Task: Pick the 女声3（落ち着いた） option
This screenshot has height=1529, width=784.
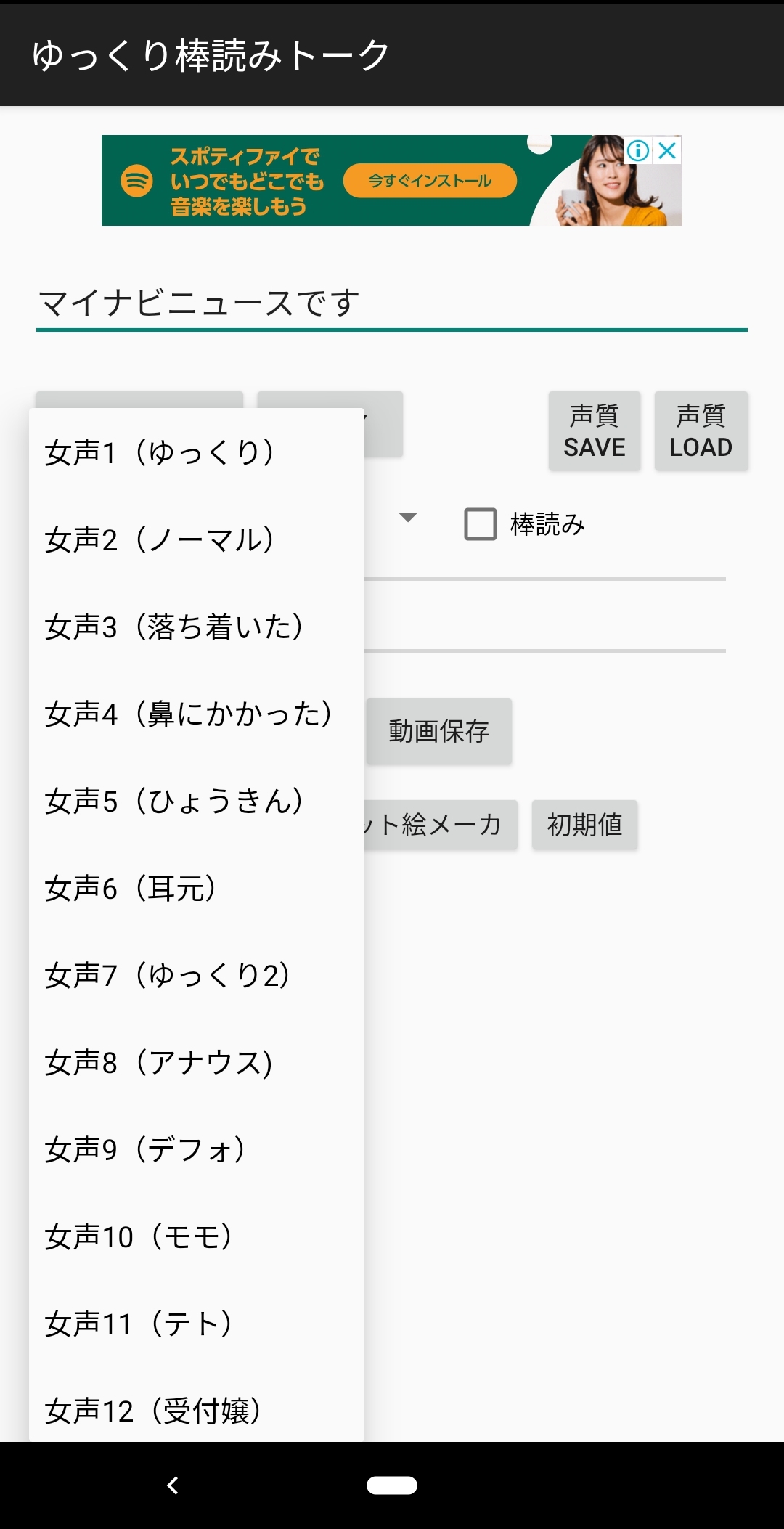Action: click(x=196, y=627)
